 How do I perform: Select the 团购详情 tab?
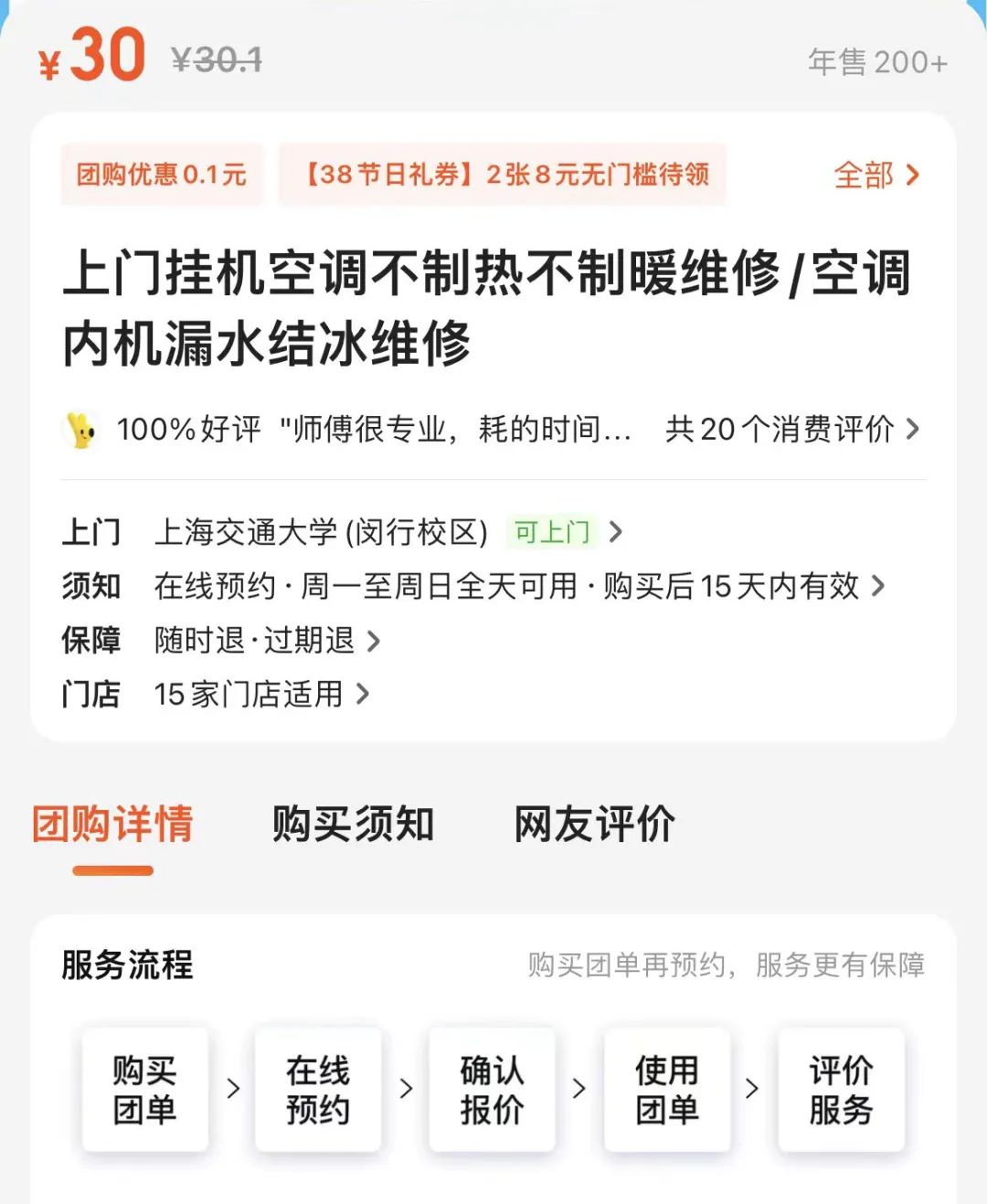click(x=112, y=825)
